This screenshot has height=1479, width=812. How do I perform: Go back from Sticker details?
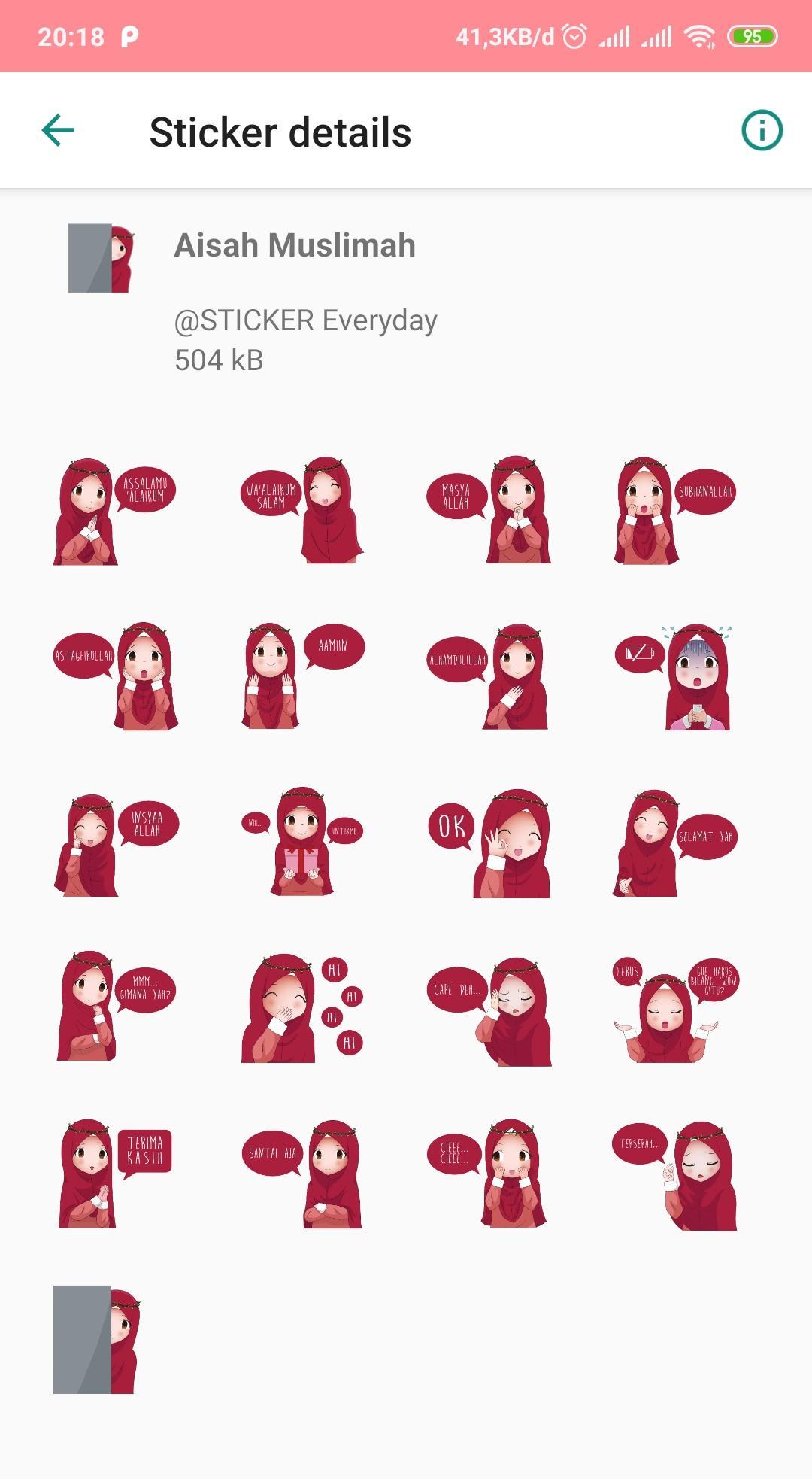[x=58, y=131]
